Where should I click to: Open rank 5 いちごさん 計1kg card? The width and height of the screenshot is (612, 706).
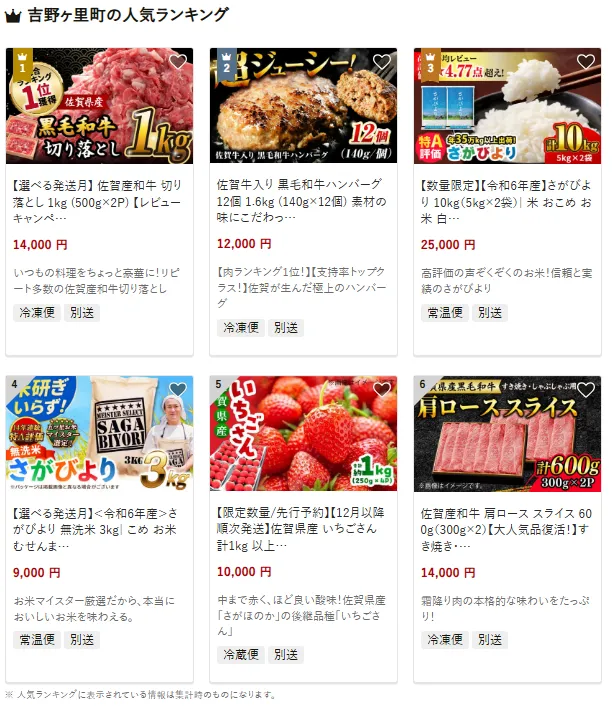click(303, 522)
